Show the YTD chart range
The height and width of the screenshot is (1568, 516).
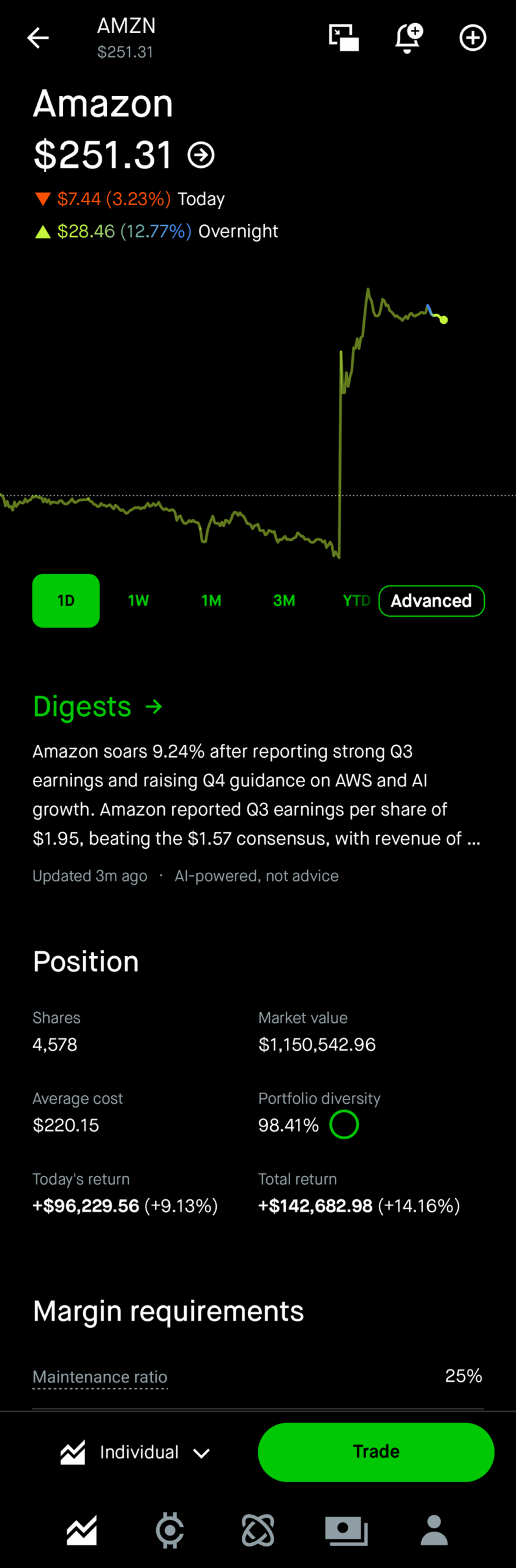pos(356,600)
